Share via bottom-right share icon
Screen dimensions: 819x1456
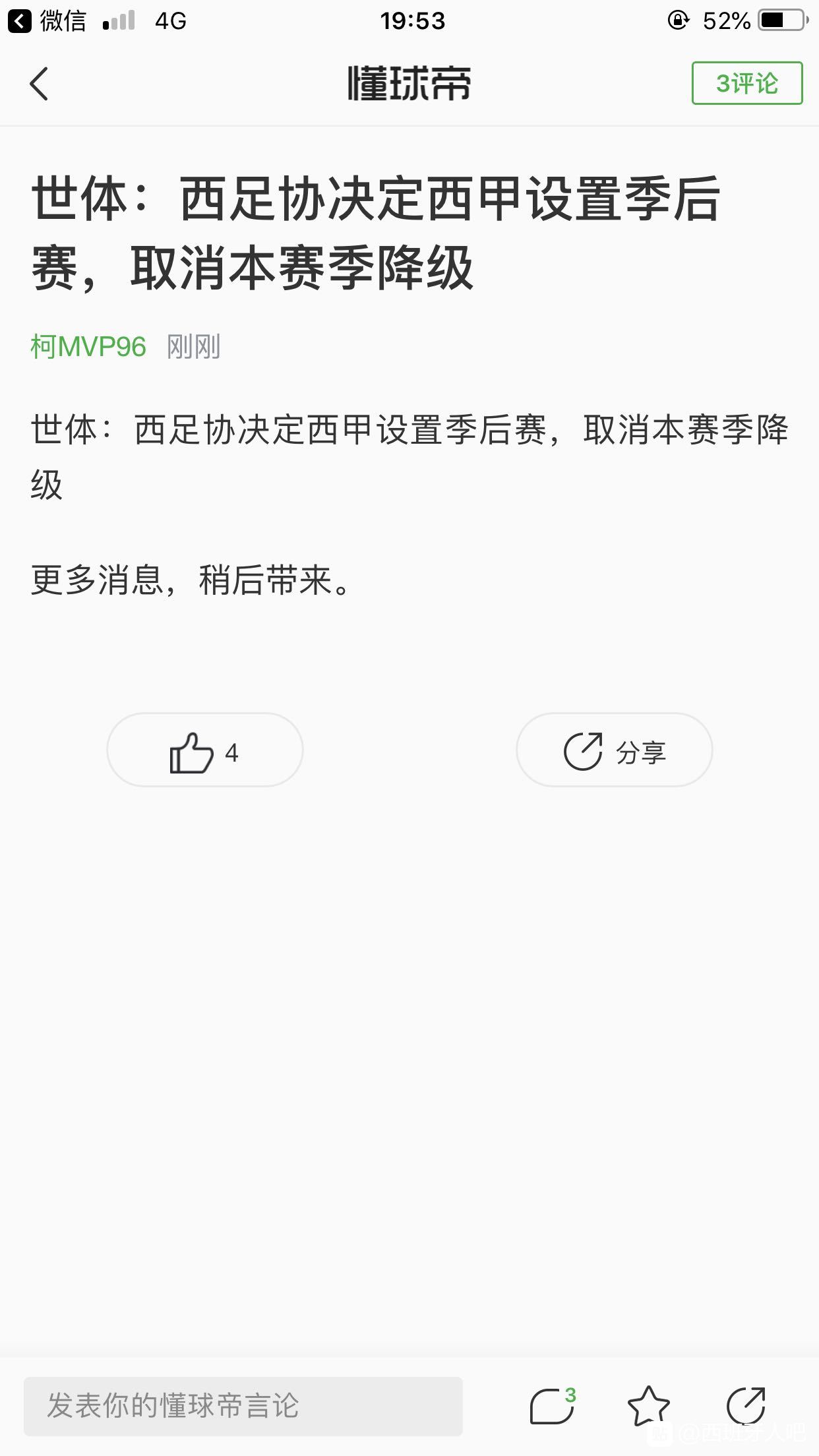[746, 1406]
